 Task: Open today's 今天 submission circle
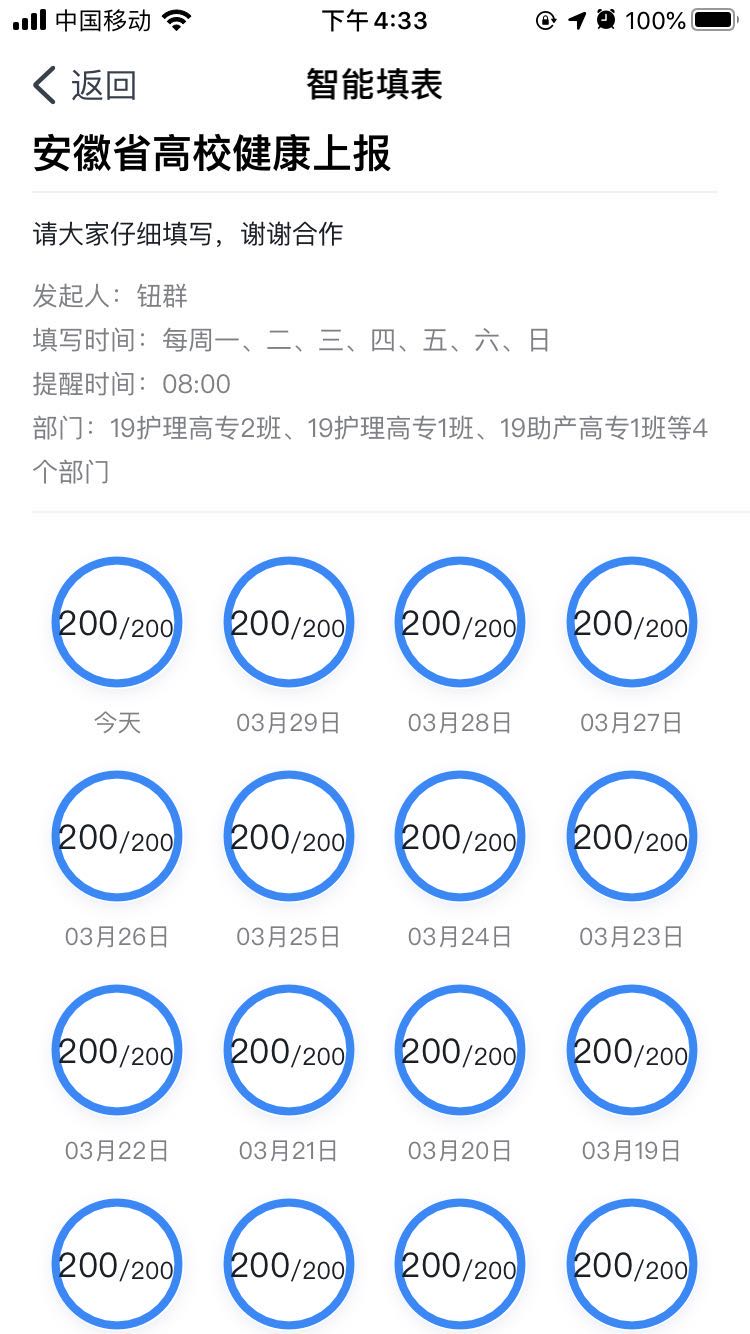click(x=117, y=622)
